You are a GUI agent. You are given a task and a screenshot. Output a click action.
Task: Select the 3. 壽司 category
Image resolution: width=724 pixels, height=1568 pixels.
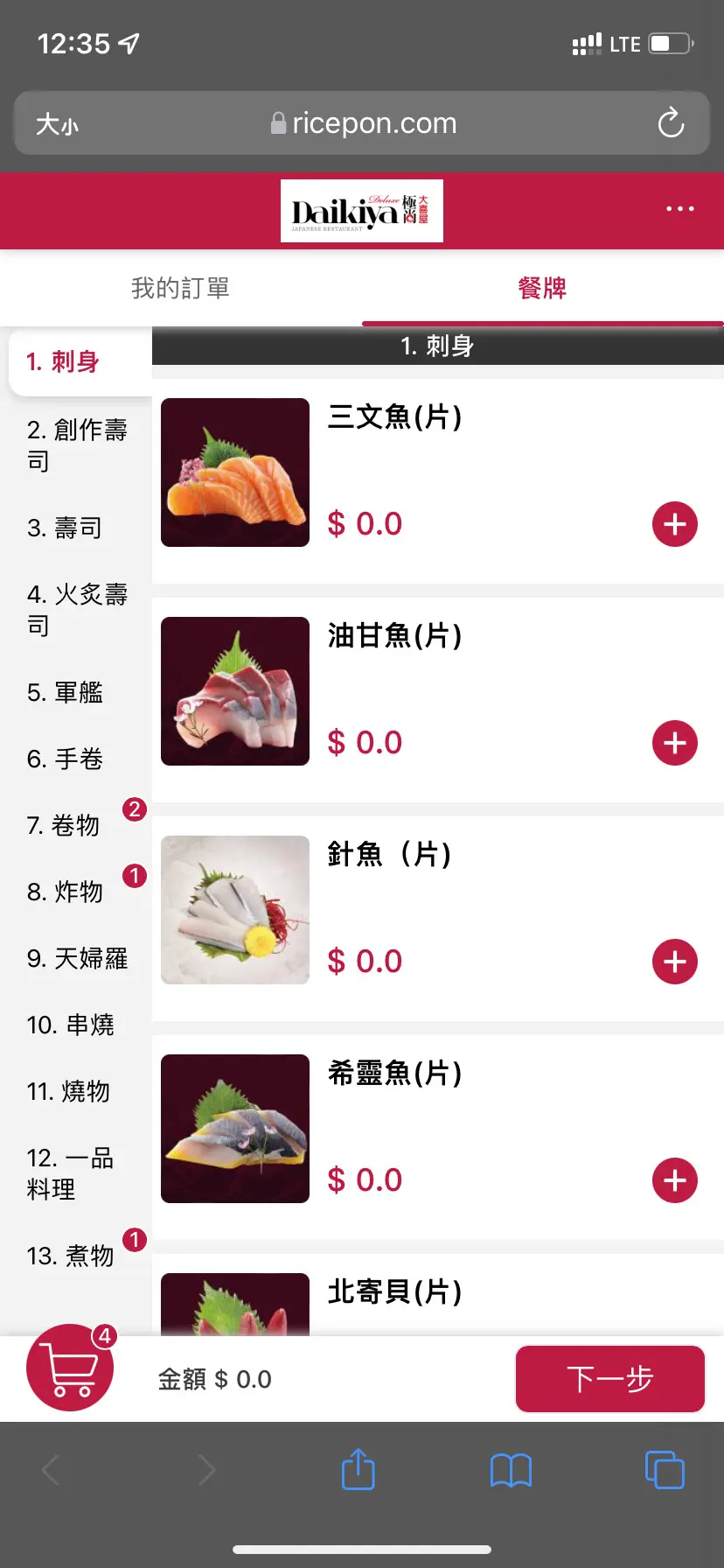65,528
